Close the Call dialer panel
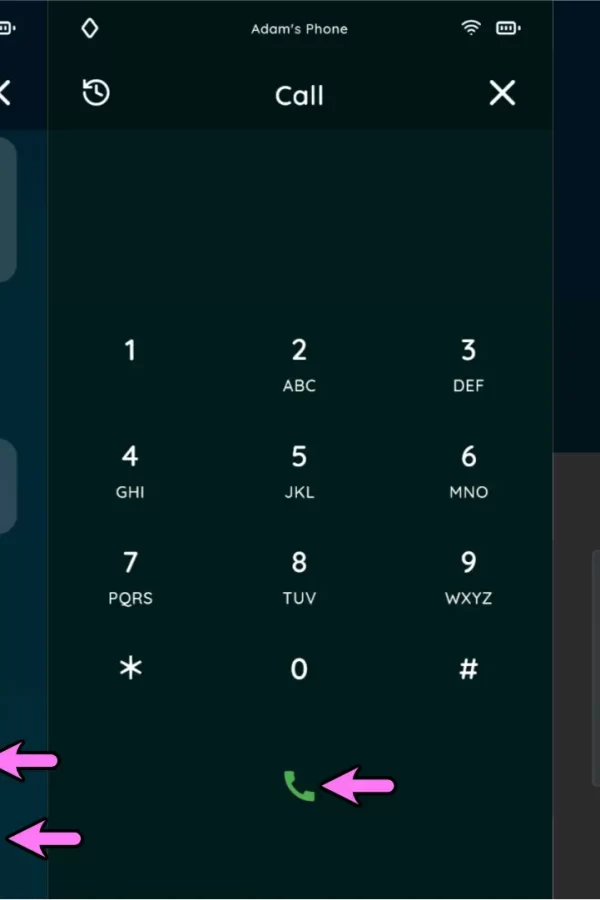This screenshot has width=600, height=900. (x=502, y=94)
